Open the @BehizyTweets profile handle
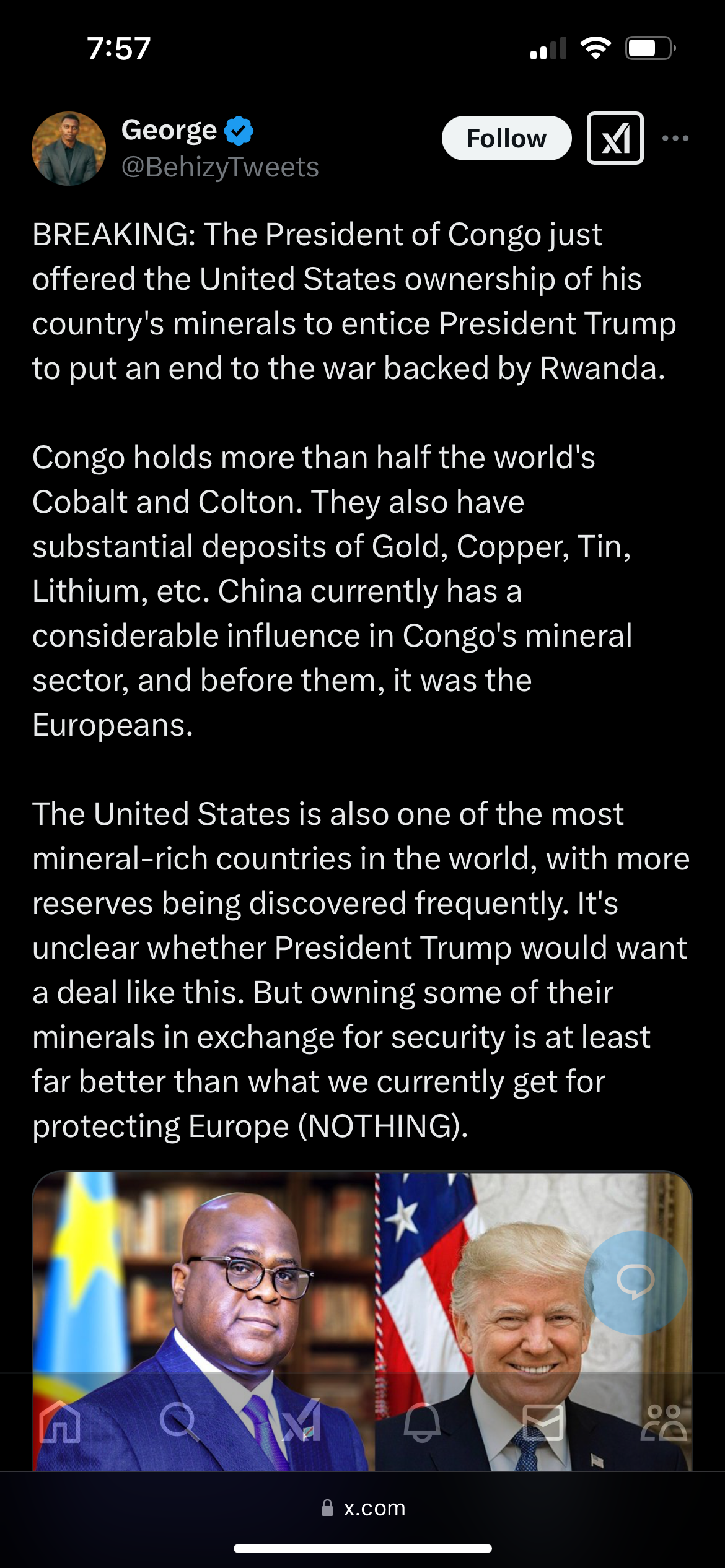The width and height of the screenshot is (725, 1568). click(220, 167)
